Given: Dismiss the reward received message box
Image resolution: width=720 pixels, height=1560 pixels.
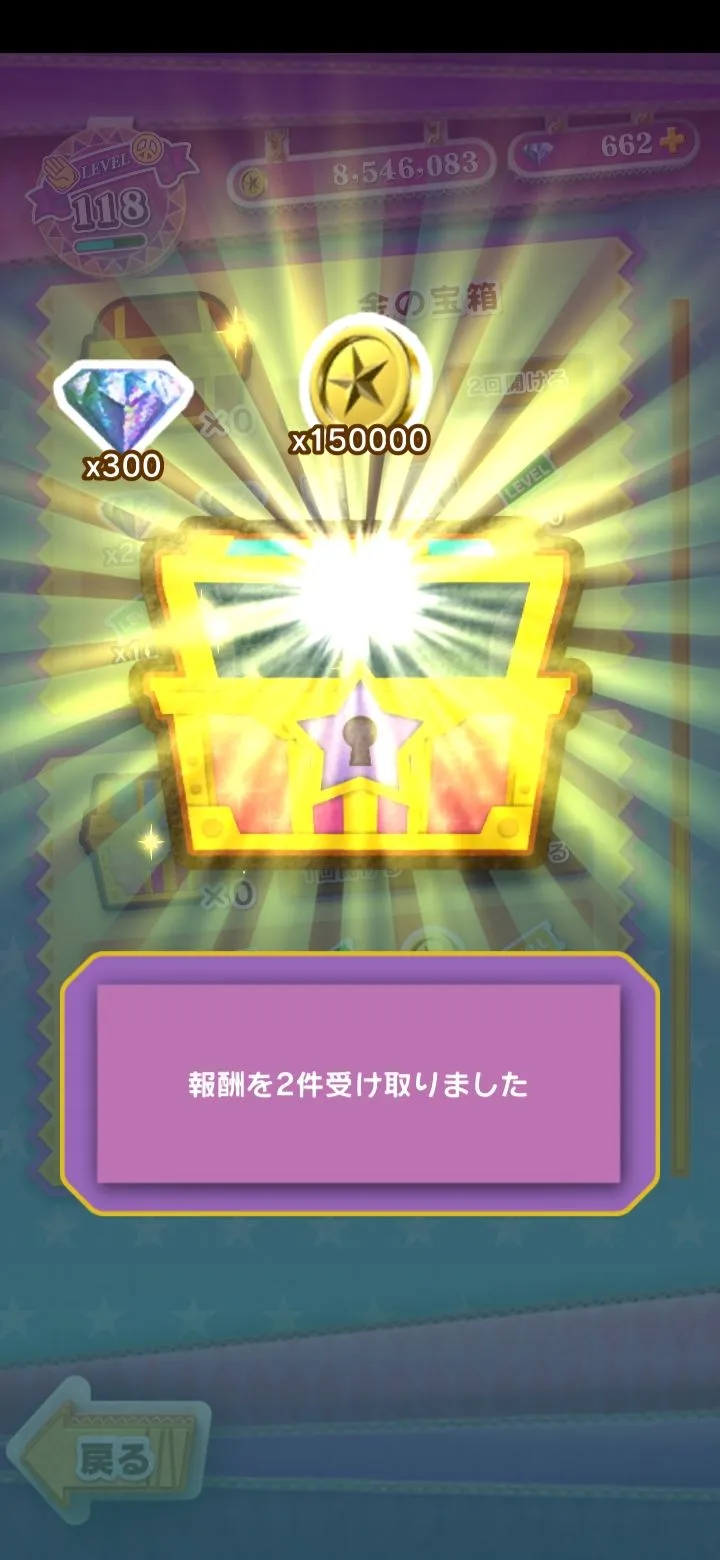Looking at the screenshot, I should tap(359, 1083).
